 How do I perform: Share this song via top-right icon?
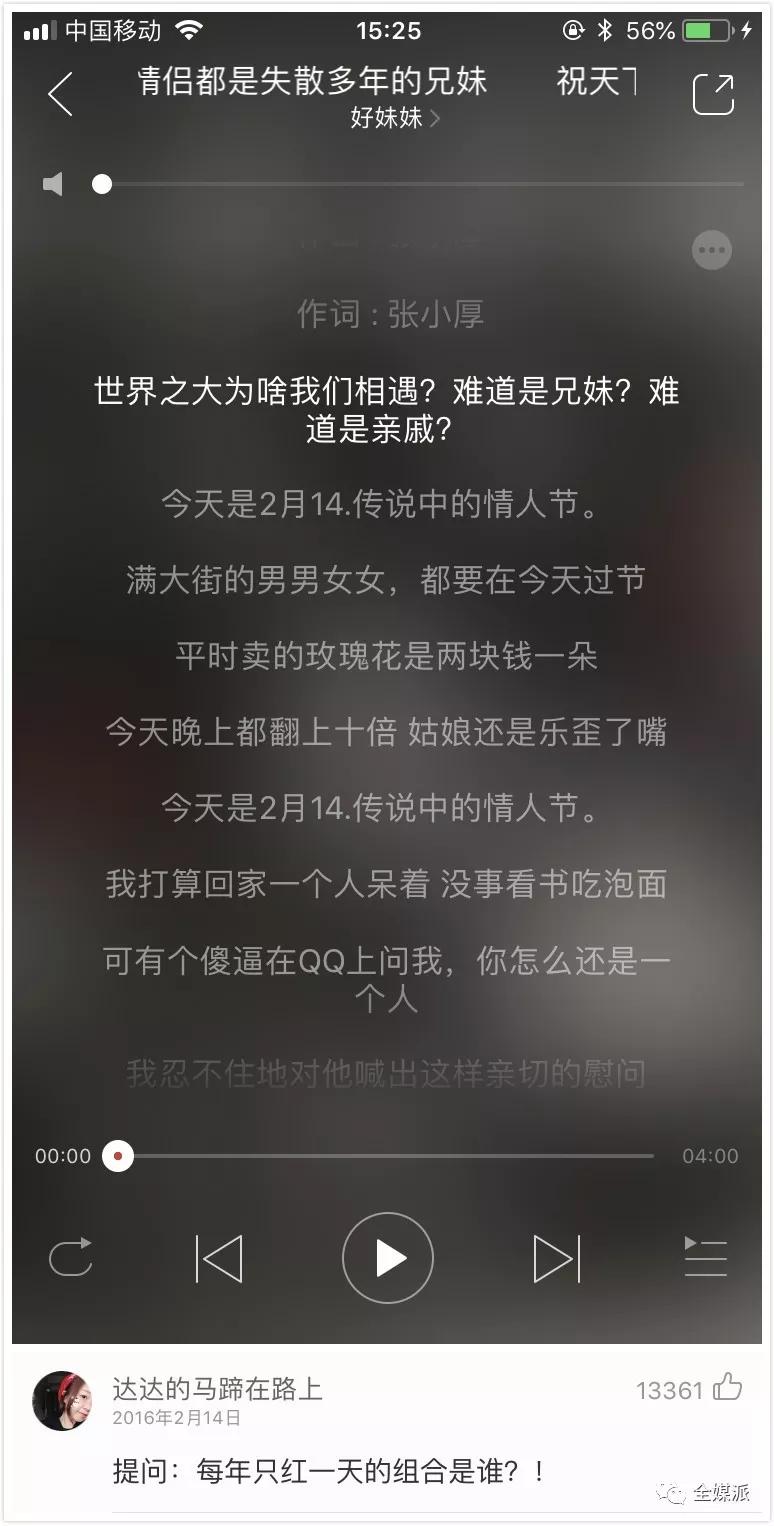click(713, 94)
